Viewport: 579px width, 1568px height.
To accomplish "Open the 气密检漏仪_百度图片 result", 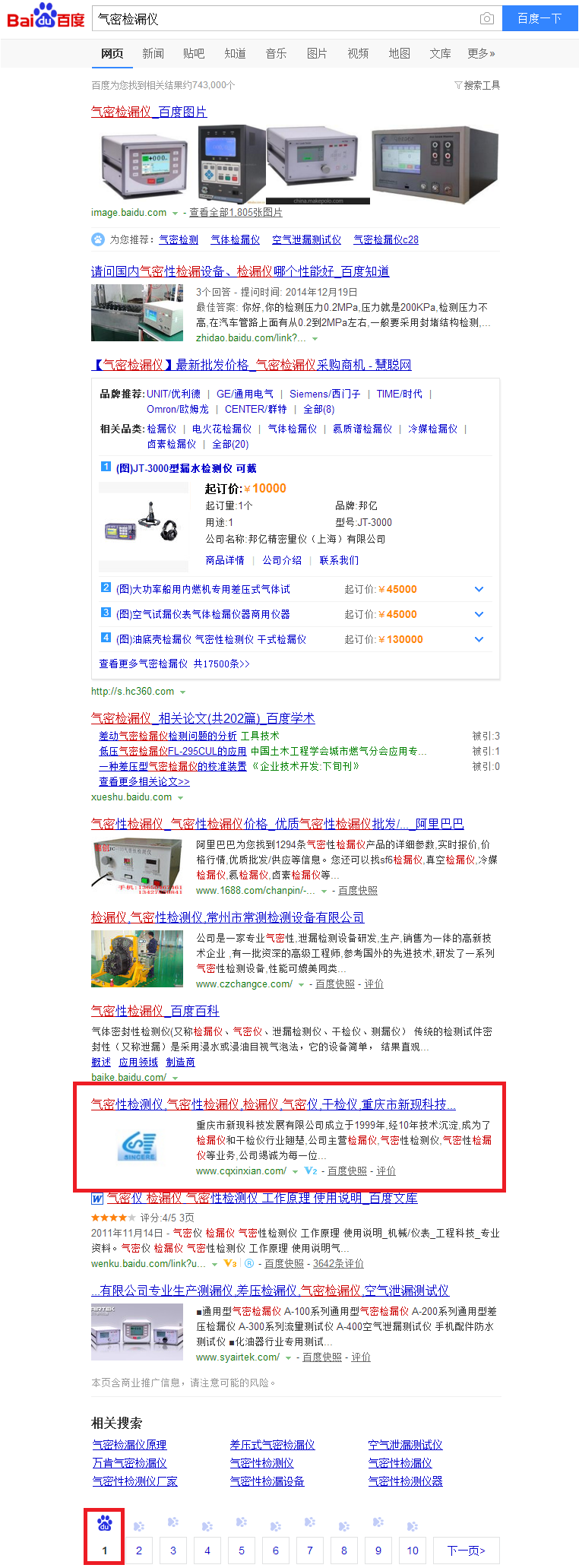I will click(149, 112).
